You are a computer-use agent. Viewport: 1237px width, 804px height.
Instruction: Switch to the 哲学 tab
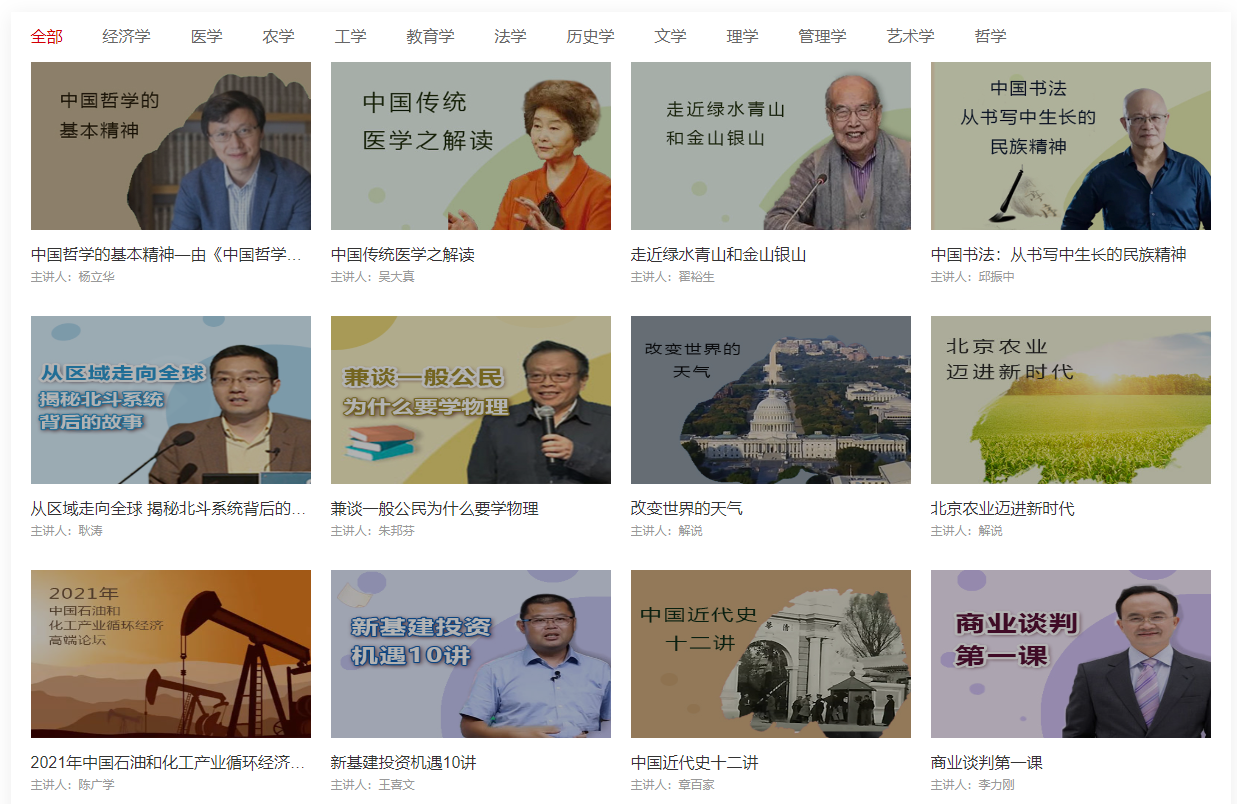tap(990, 37)
